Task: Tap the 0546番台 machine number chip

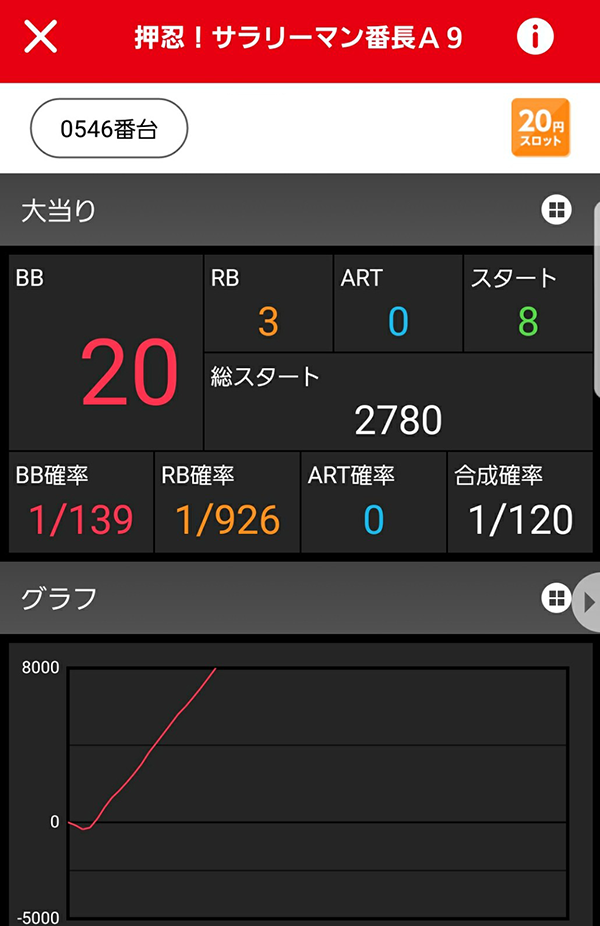Action: [x=109, y=129]
